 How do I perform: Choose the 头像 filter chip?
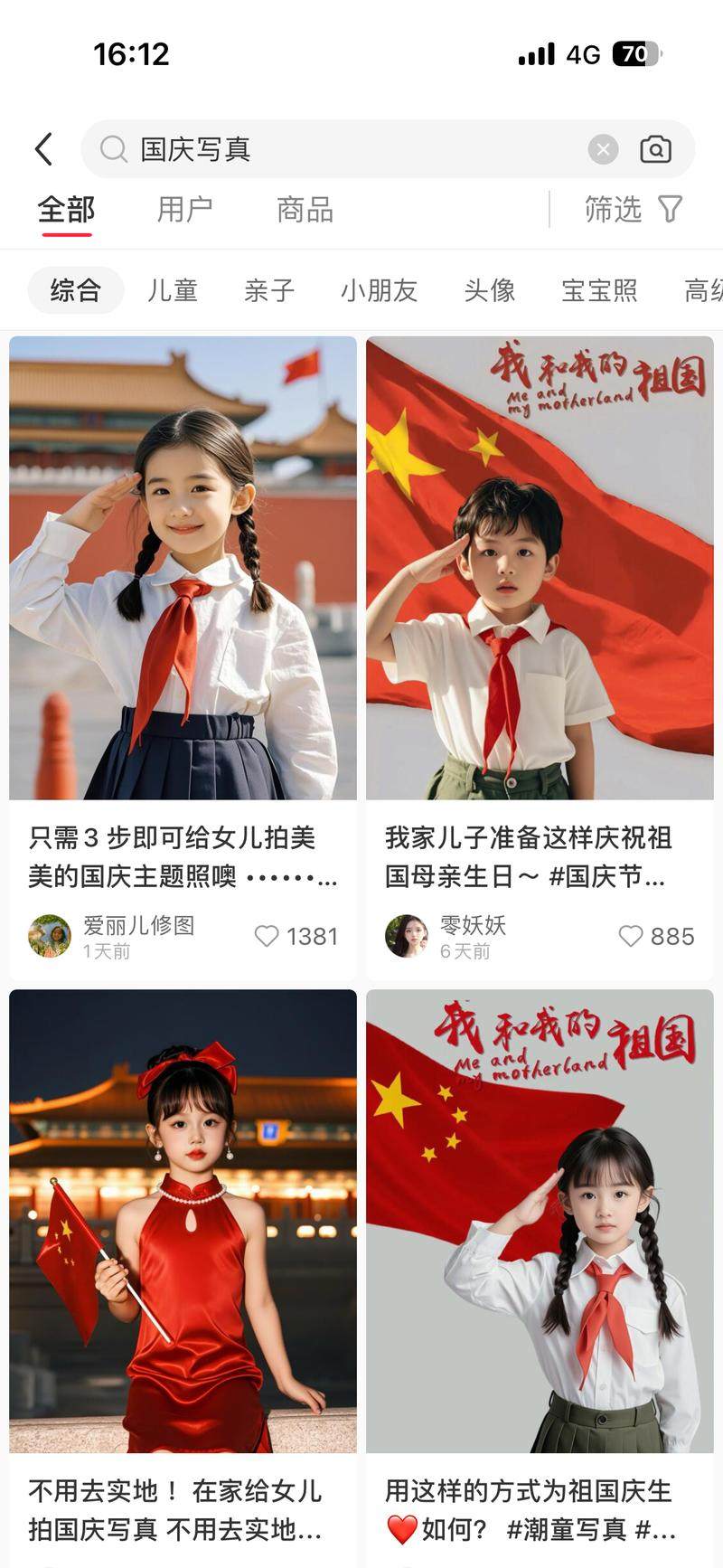pyautogui.click(x=489, y=290)
